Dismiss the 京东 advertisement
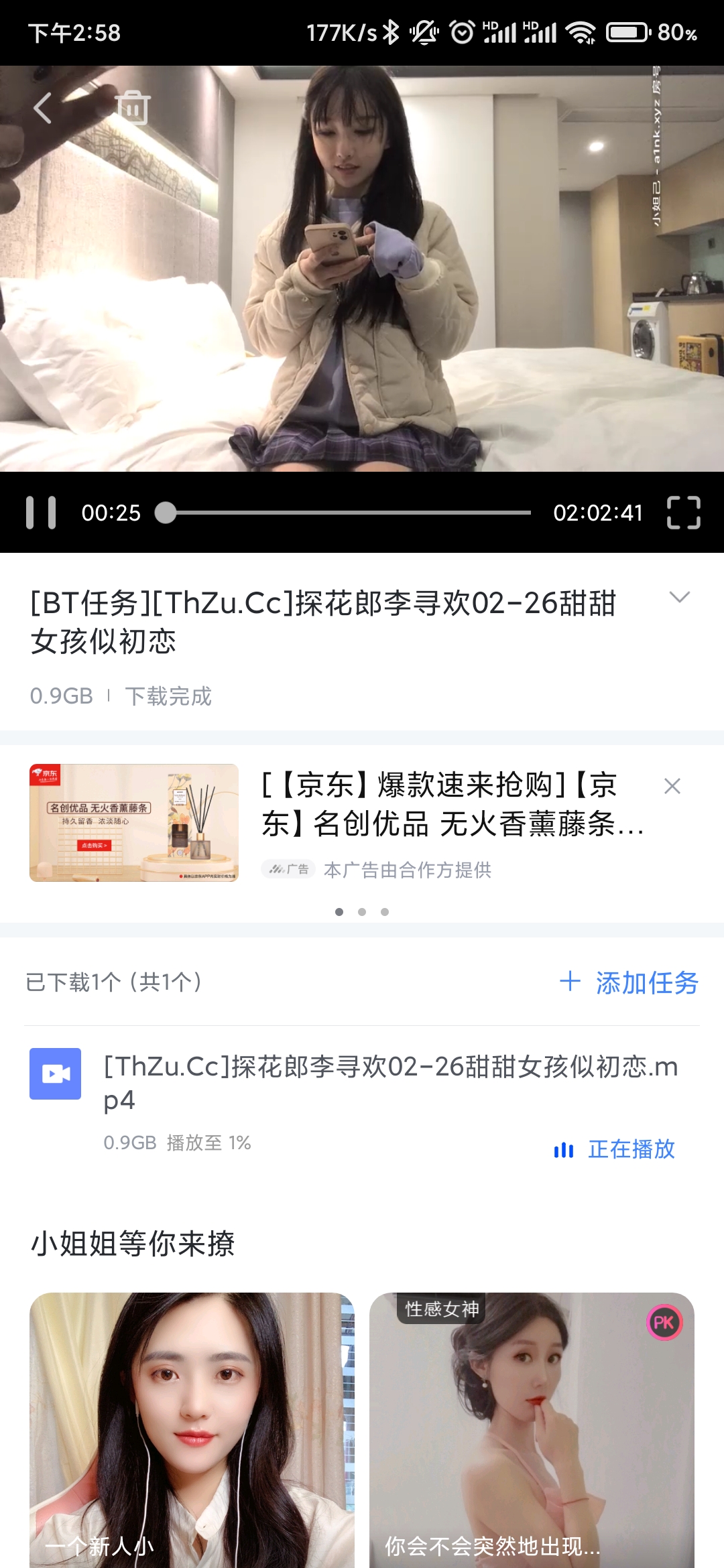Viewport: 724px width, 1568px height. tap(672, 786)
